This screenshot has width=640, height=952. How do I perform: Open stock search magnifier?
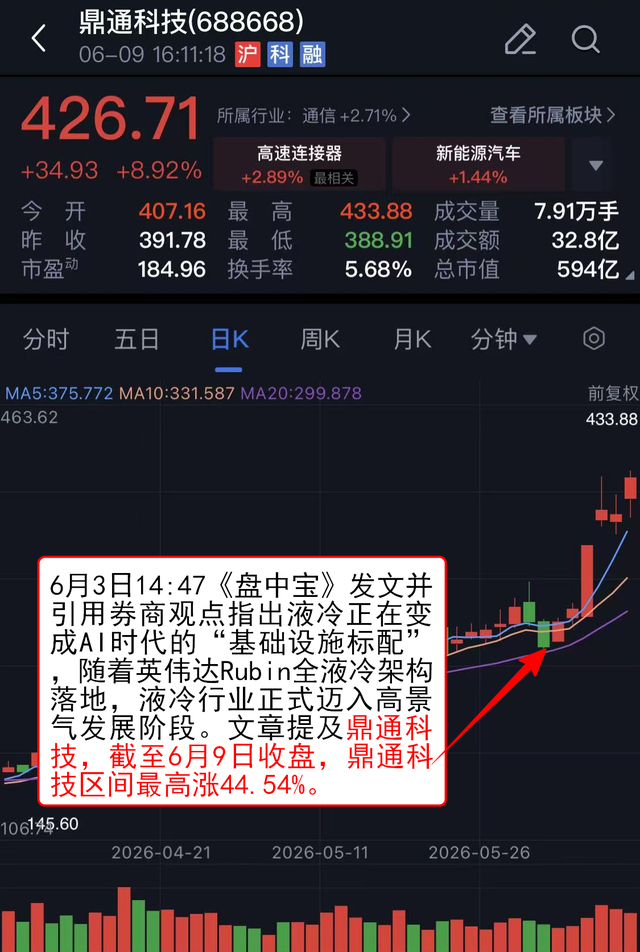click(585, 39)
